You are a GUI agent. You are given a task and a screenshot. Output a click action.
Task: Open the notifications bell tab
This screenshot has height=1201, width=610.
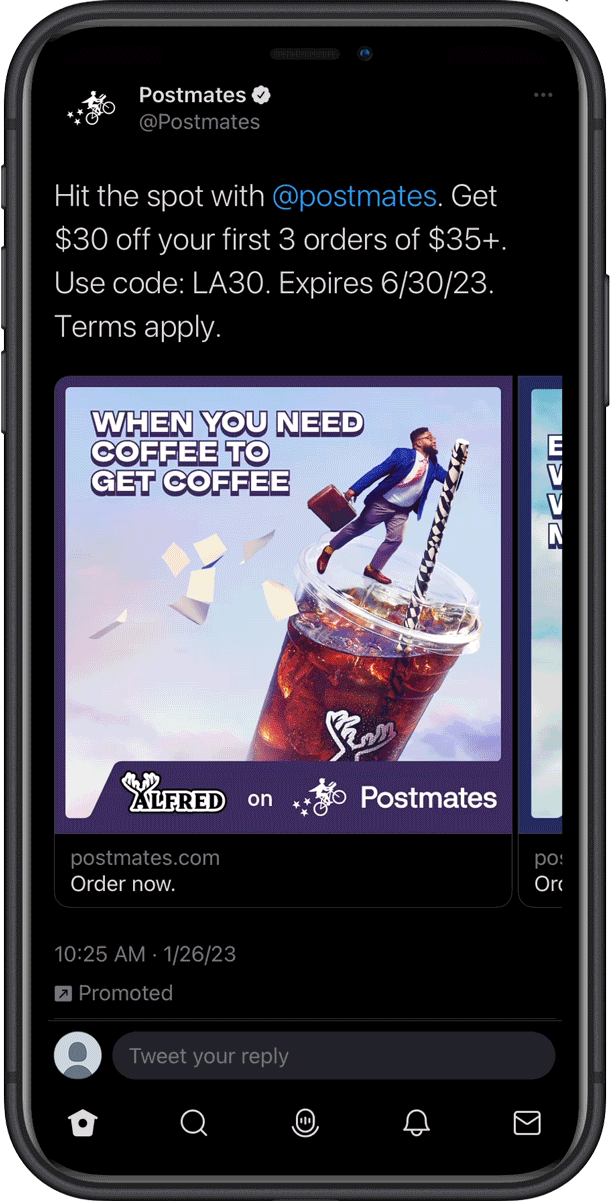click(x=416, y=1124)
